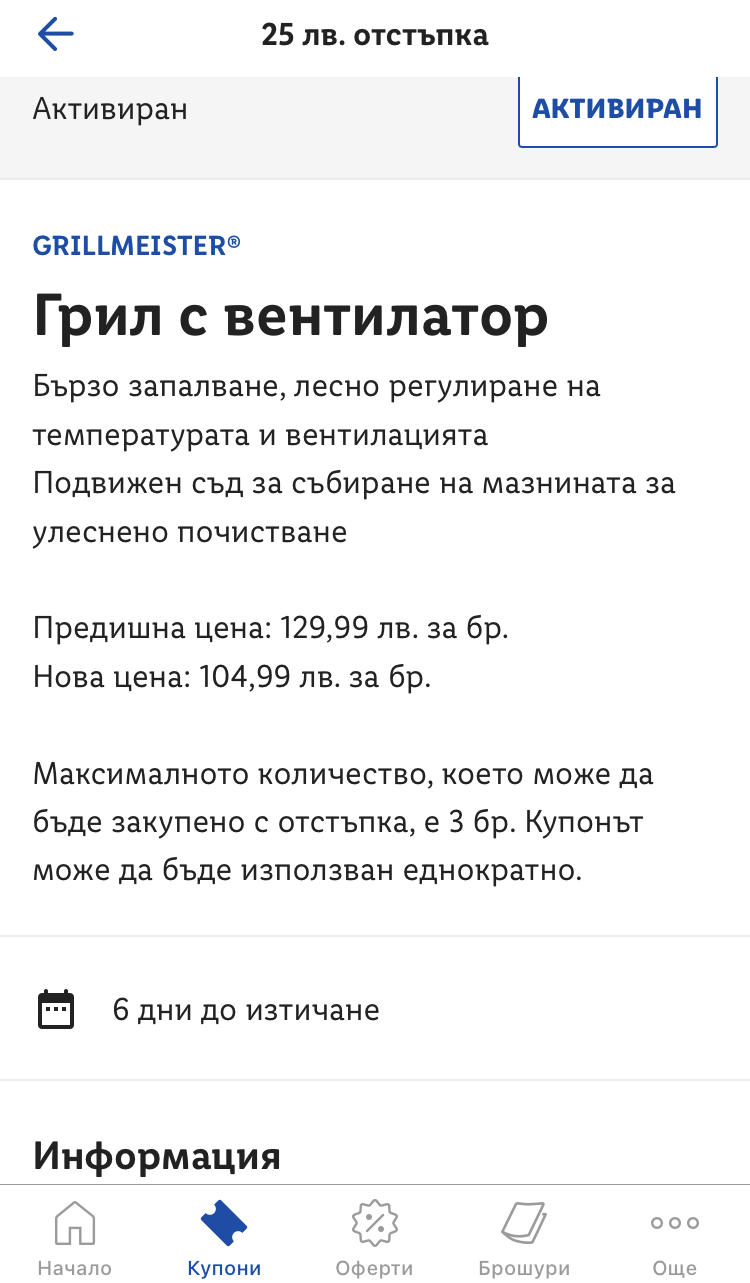This screenshot has width=750, height=1283.
Task: Switch to the Начало tab
Action: tap(75, 1238)
